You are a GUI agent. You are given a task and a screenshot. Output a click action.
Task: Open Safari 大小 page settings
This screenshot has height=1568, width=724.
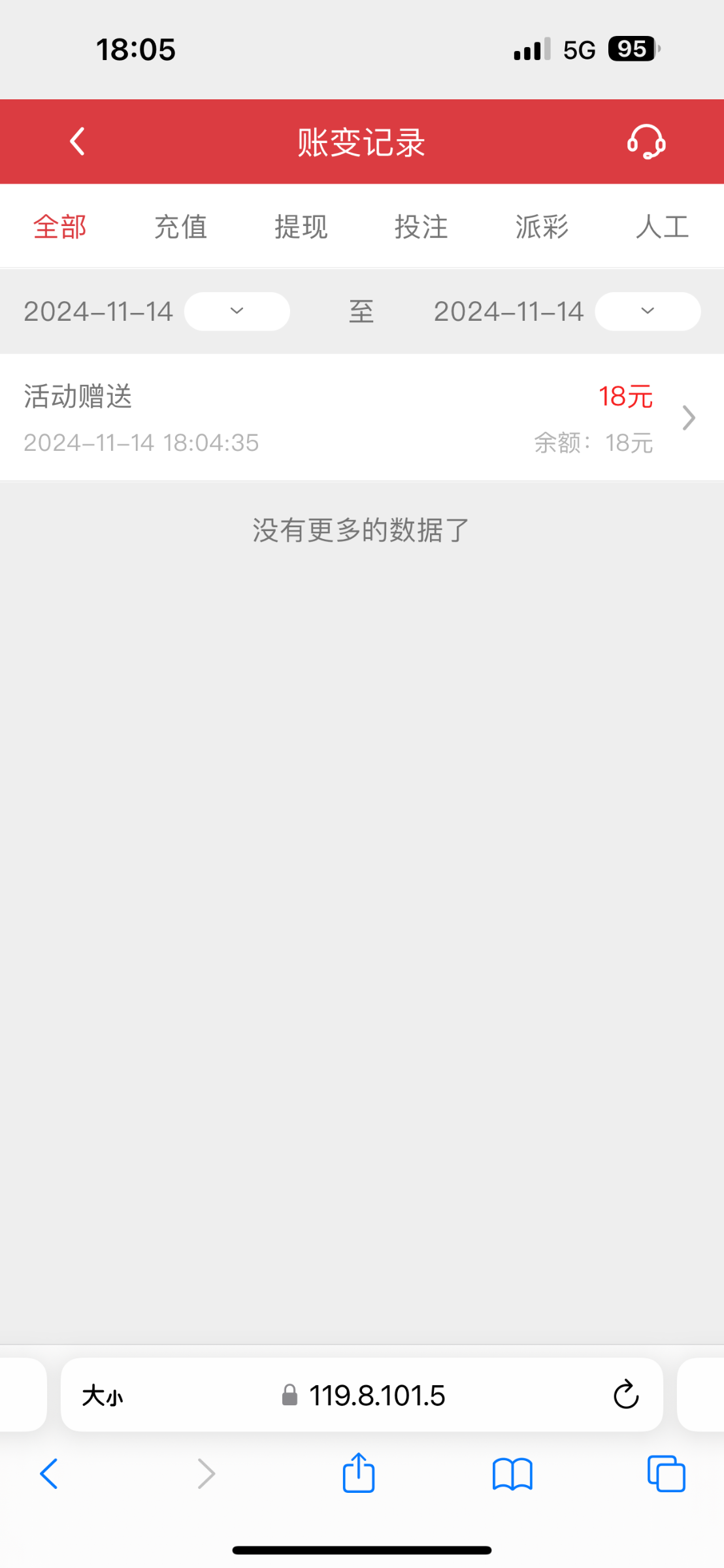[102, 1396]
